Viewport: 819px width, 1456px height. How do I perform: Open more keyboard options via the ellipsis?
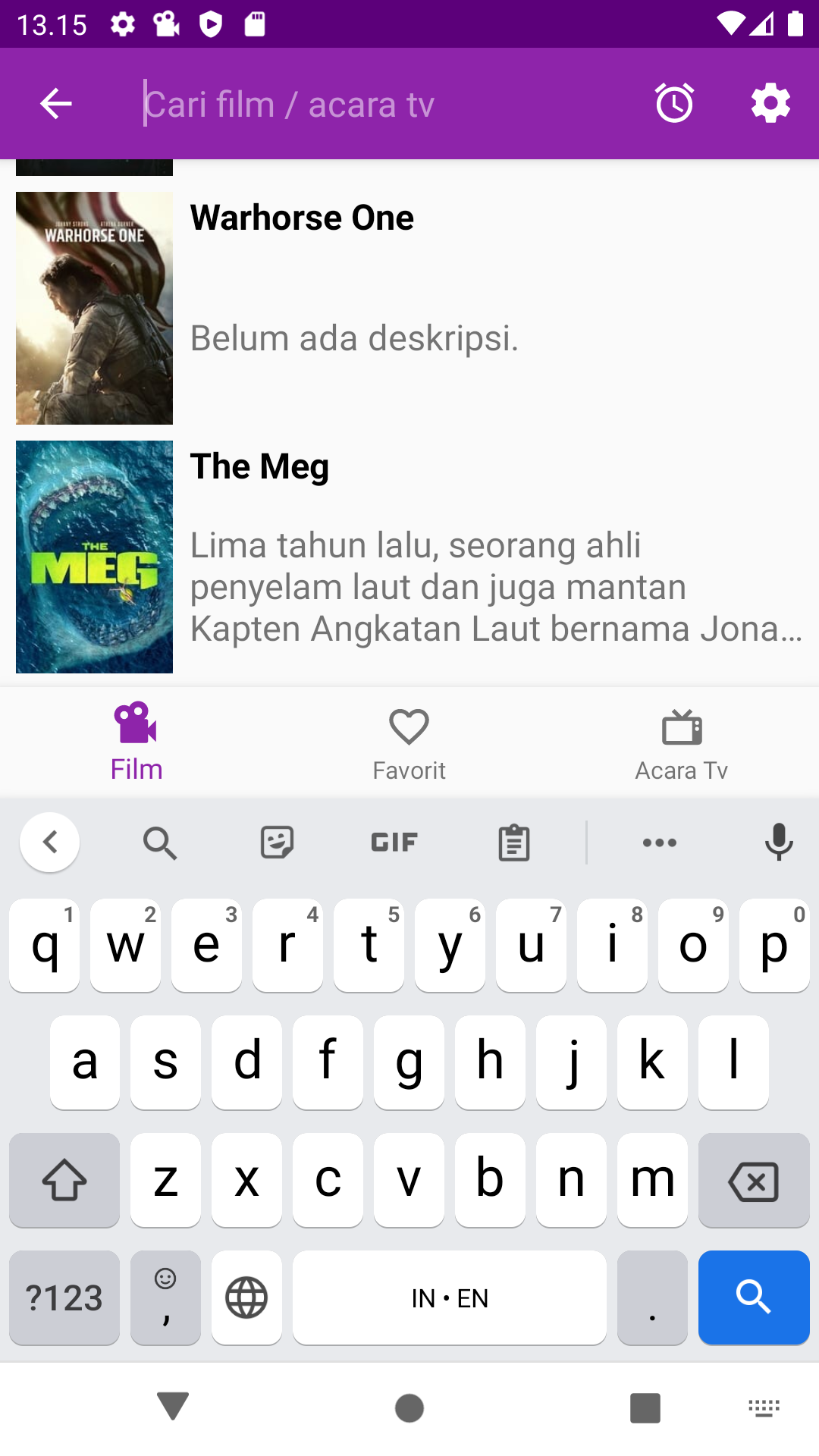[659, 842]
